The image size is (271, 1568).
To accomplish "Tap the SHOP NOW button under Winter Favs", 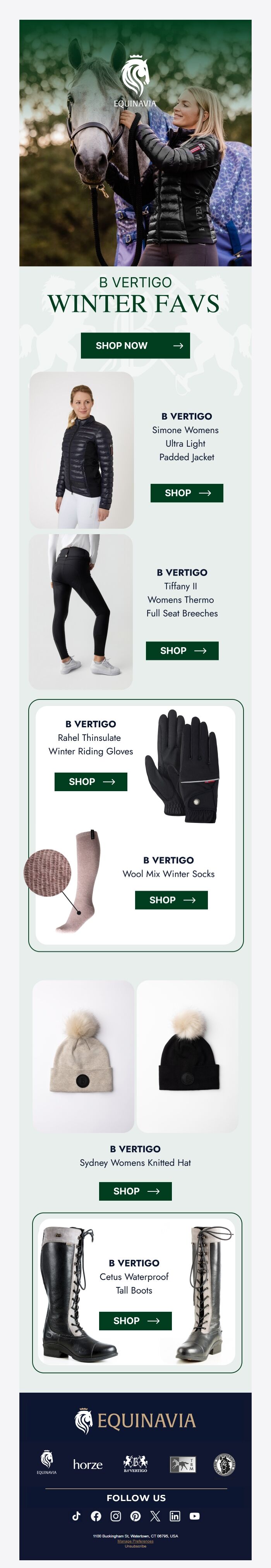I will tap(135, 345).
